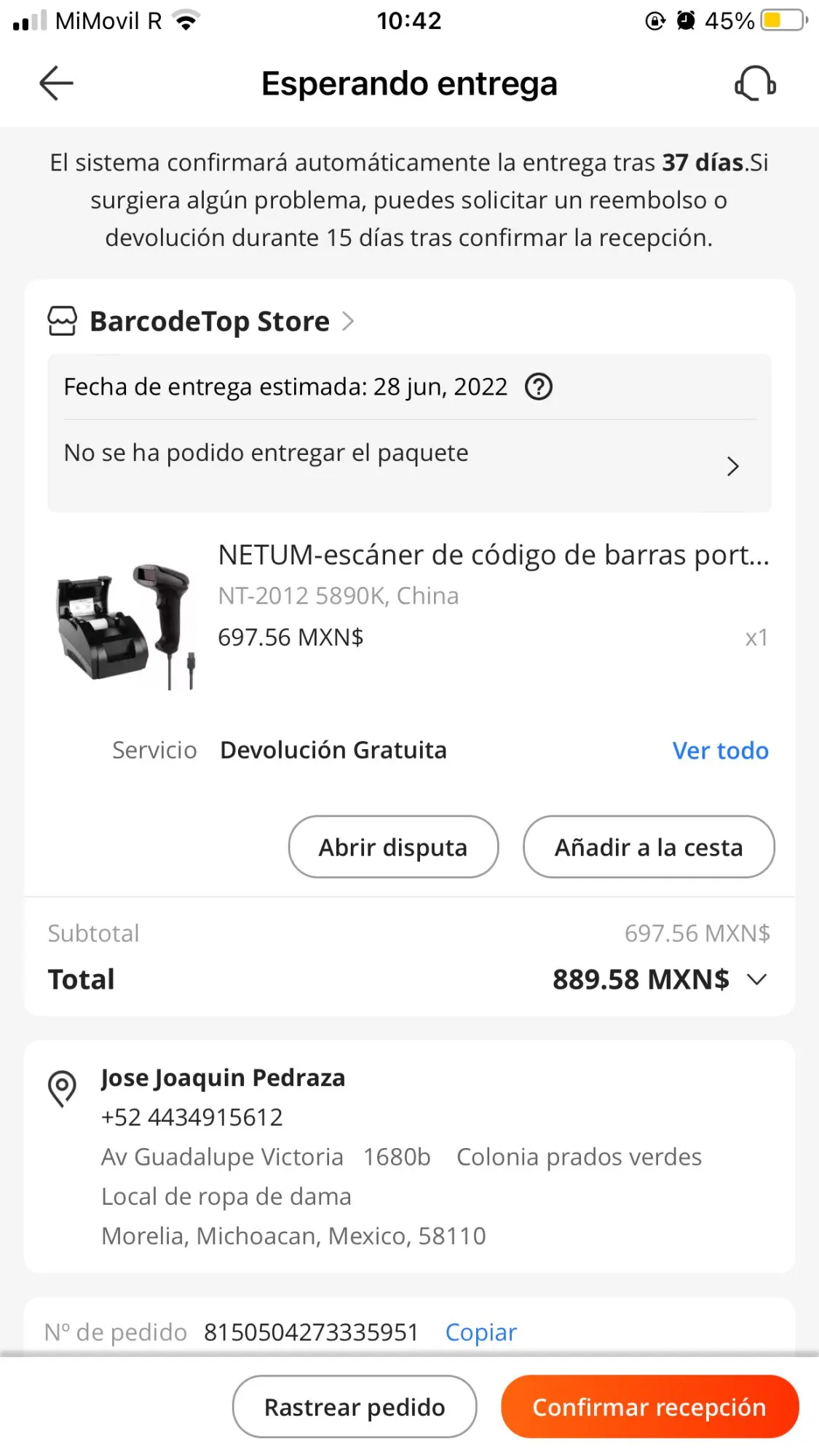Open a dispute with Abrir disputa
The width and height of the screenshot is (819, 1456).
coord(393,847)
